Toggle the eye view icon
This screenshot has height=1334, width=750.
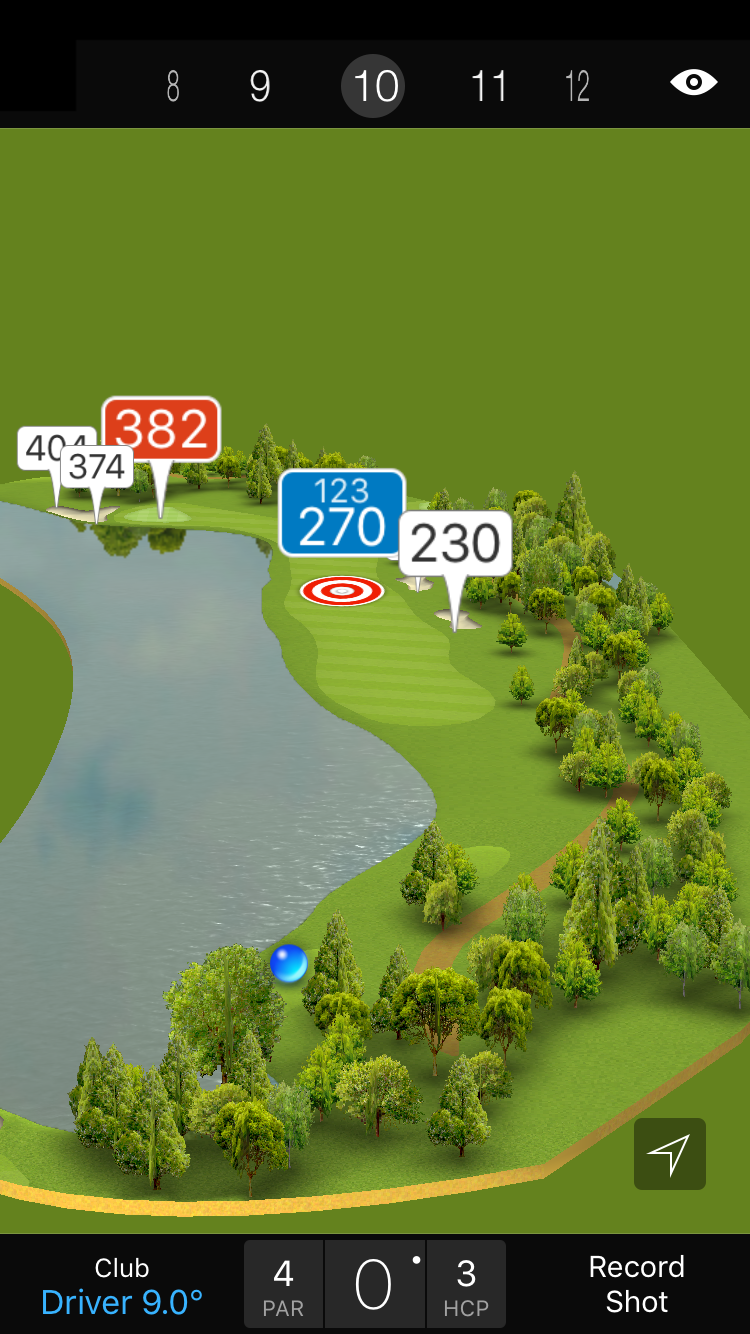[x=693, y=82]
